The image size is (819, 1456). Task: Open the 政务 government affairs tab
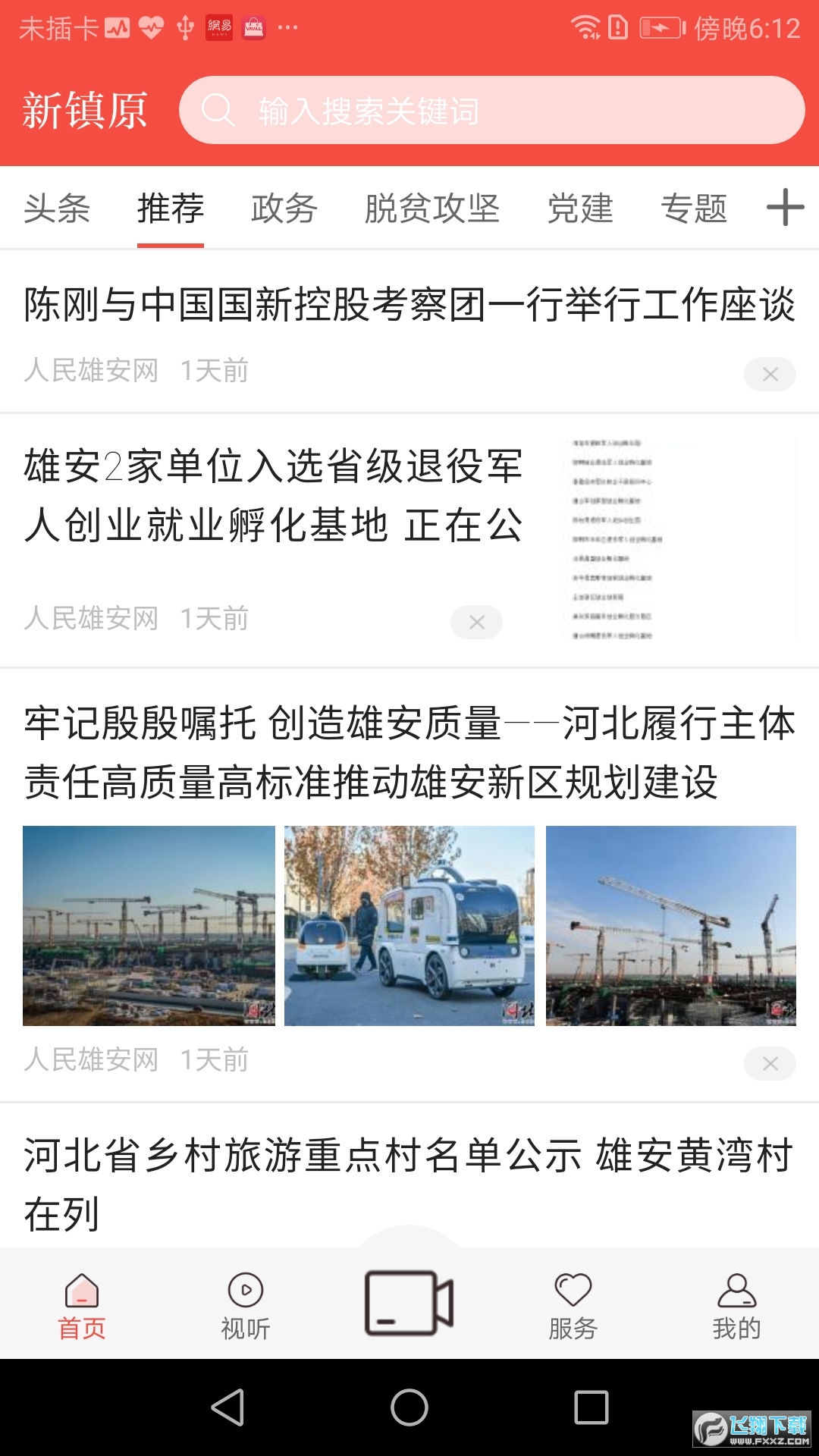click(x=282, y=208)
